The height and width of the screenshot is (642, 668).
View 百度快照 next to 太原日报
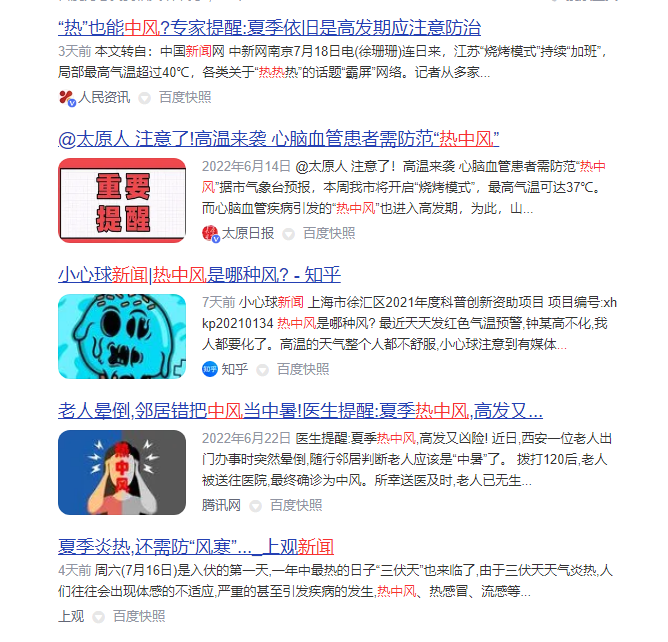pos(329,233)
